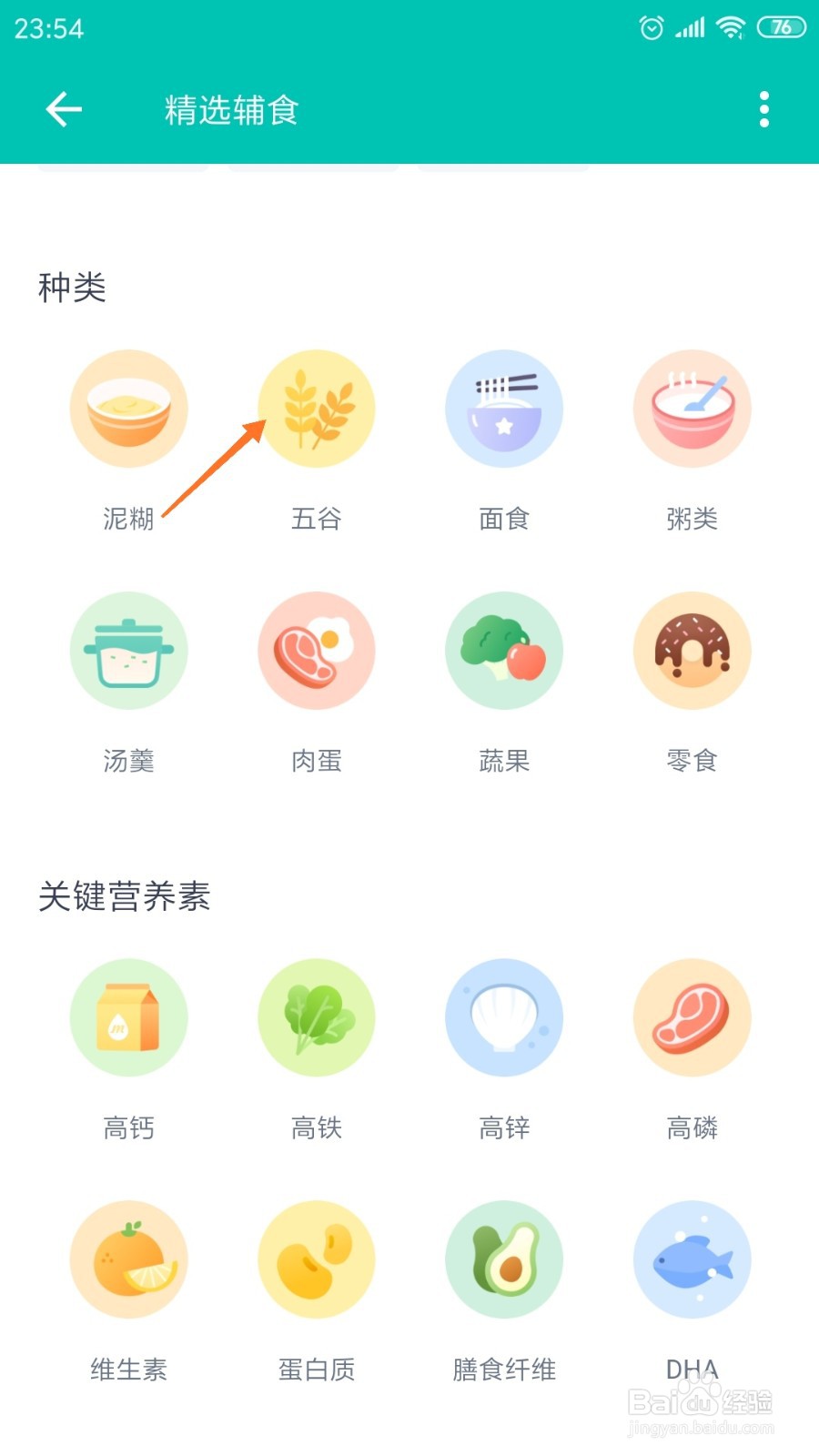The image size is (819, 1456).
Task: Open the DHA fish category
Action: pyautogui.click(x=693, y=1259)
